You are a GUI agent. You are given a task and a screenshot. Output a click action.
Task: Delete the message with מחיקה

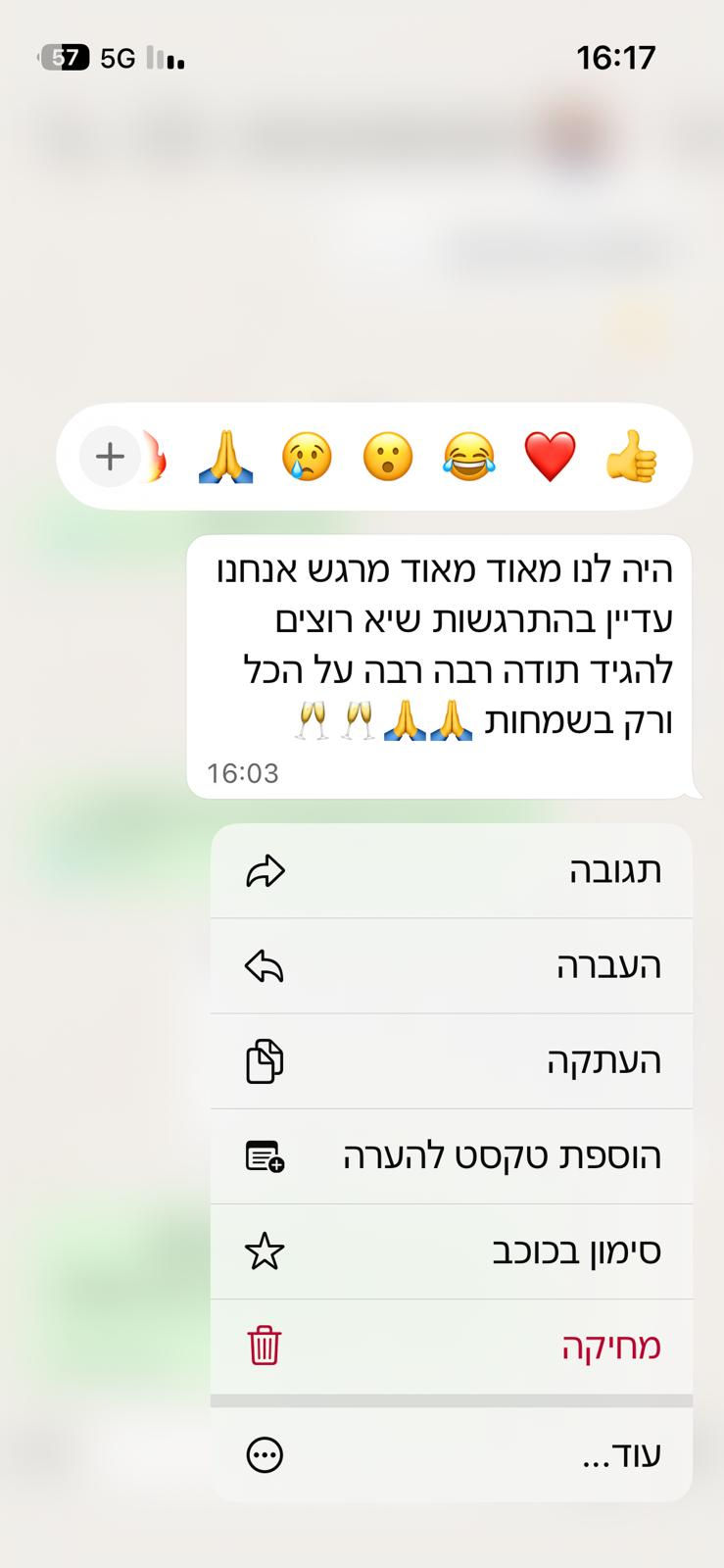(451, 1347)
